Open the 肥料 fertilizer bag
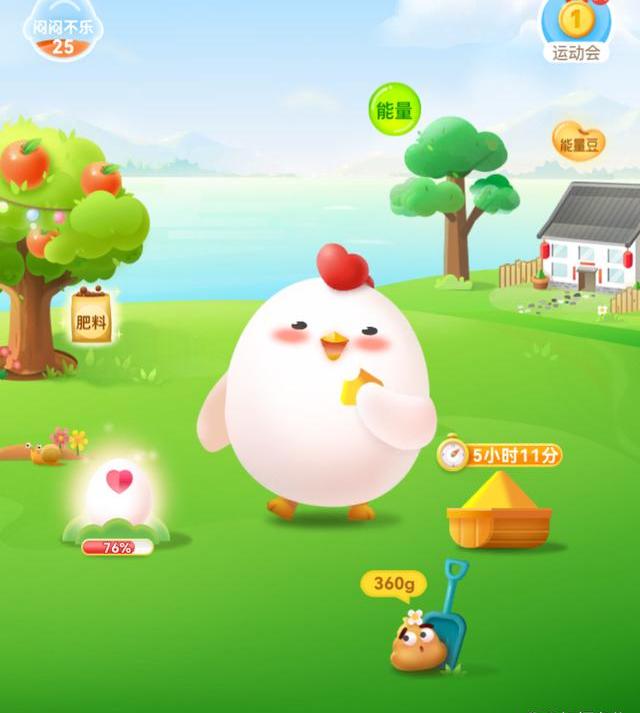This screenshot has height=713, width=640. pos(91,317)
